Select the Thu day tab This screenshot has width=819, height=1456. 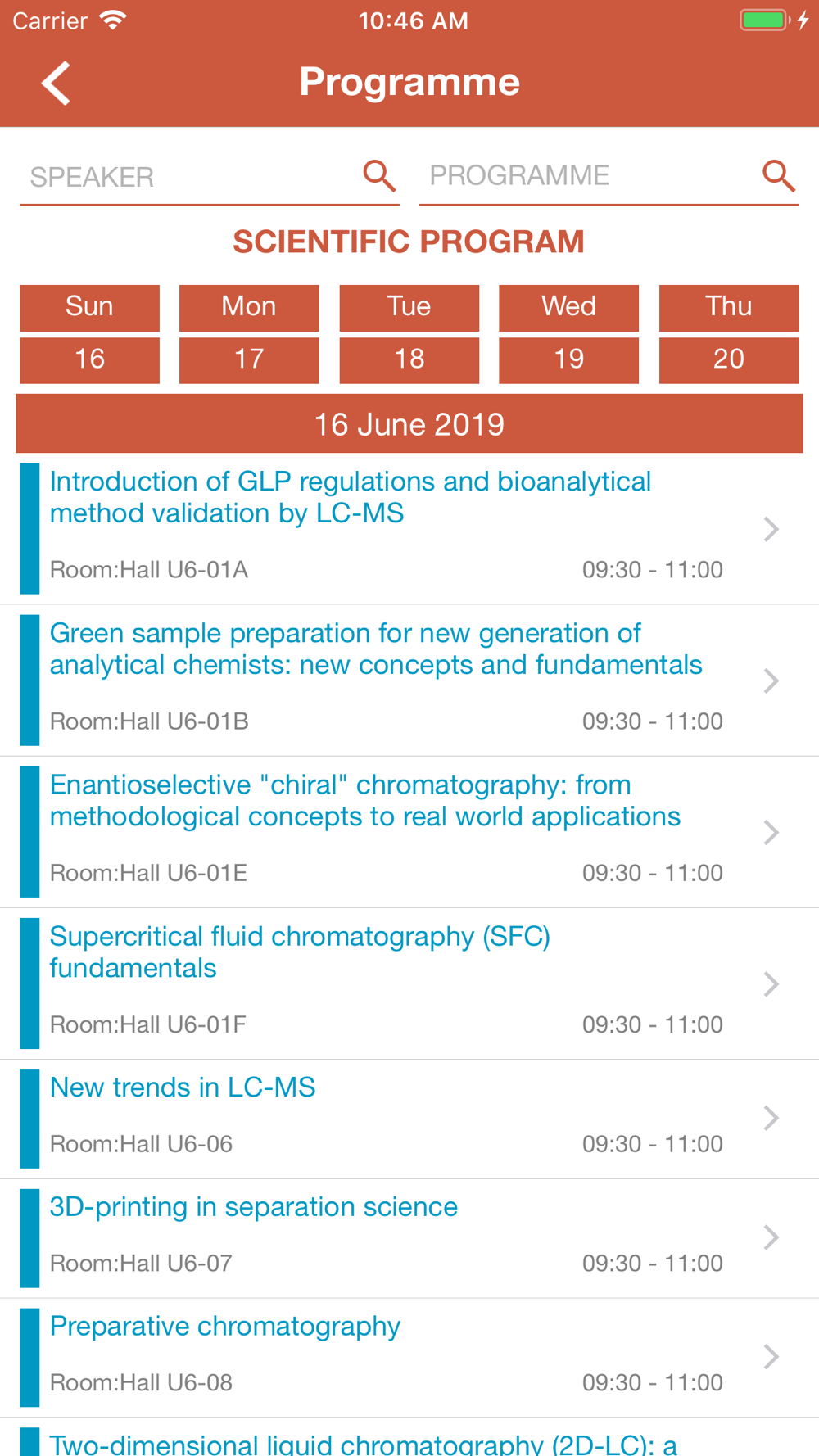(x=729, y=308)
